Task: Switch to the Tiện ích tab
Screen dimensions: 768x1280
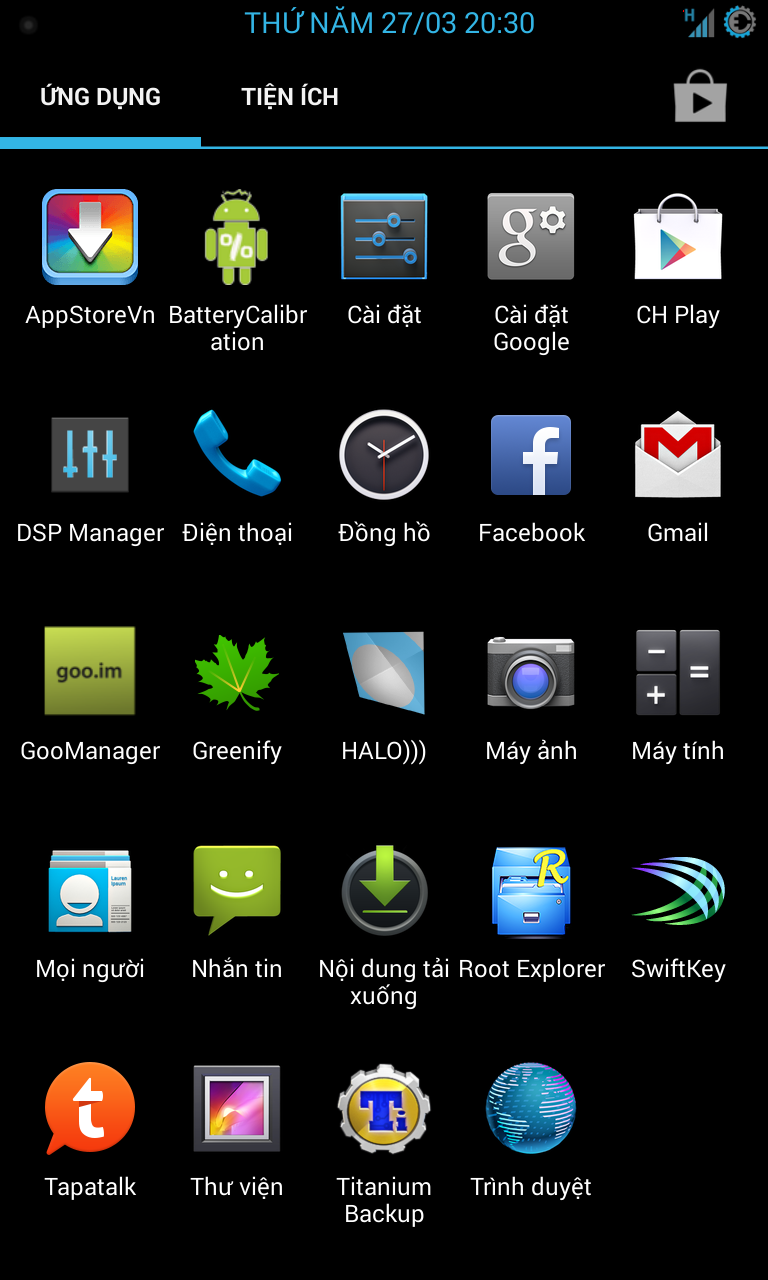Action: pyautogui.click(x=290, y=97)
